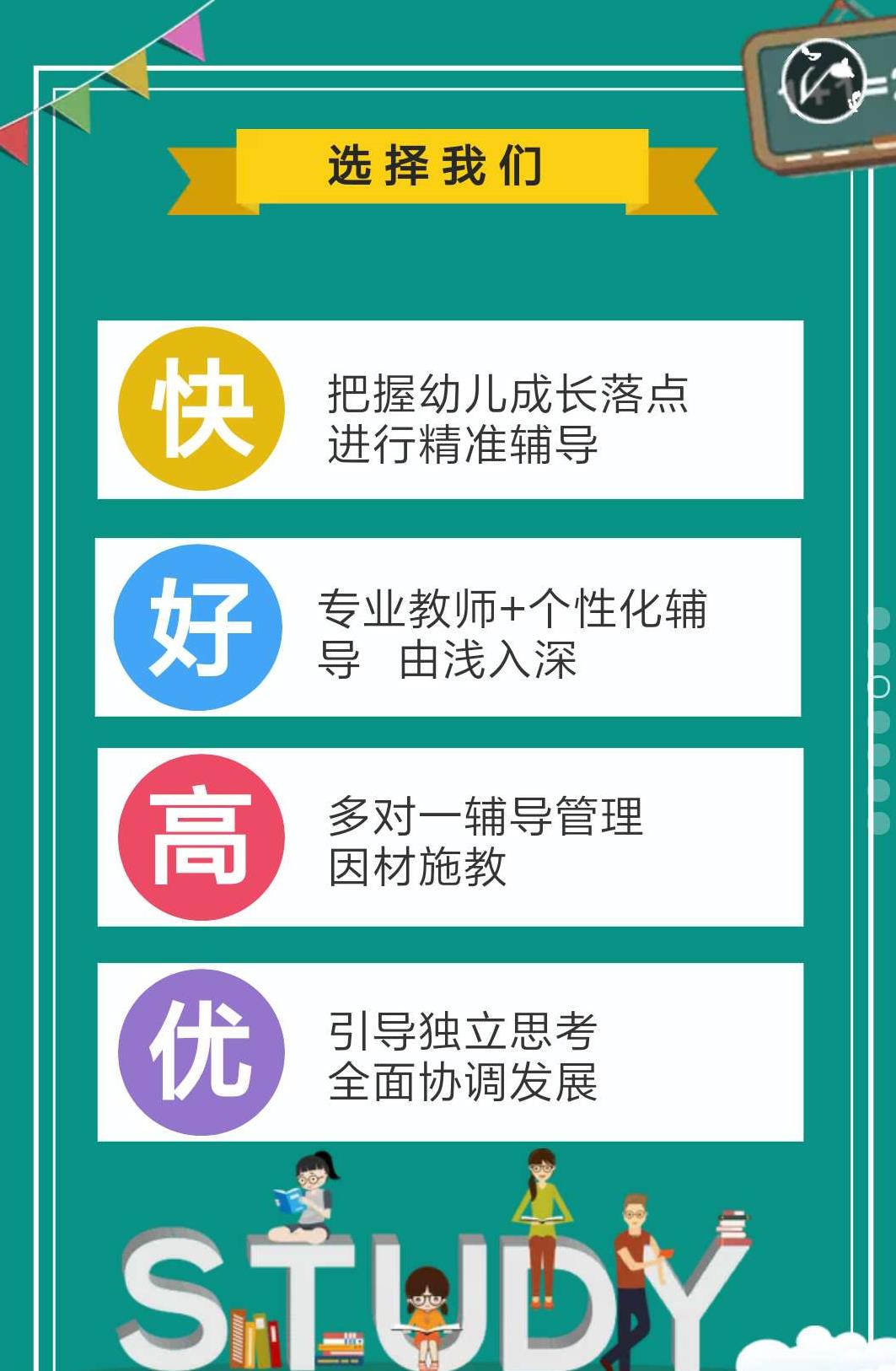Select the last page indicator dot

[880, 823]
